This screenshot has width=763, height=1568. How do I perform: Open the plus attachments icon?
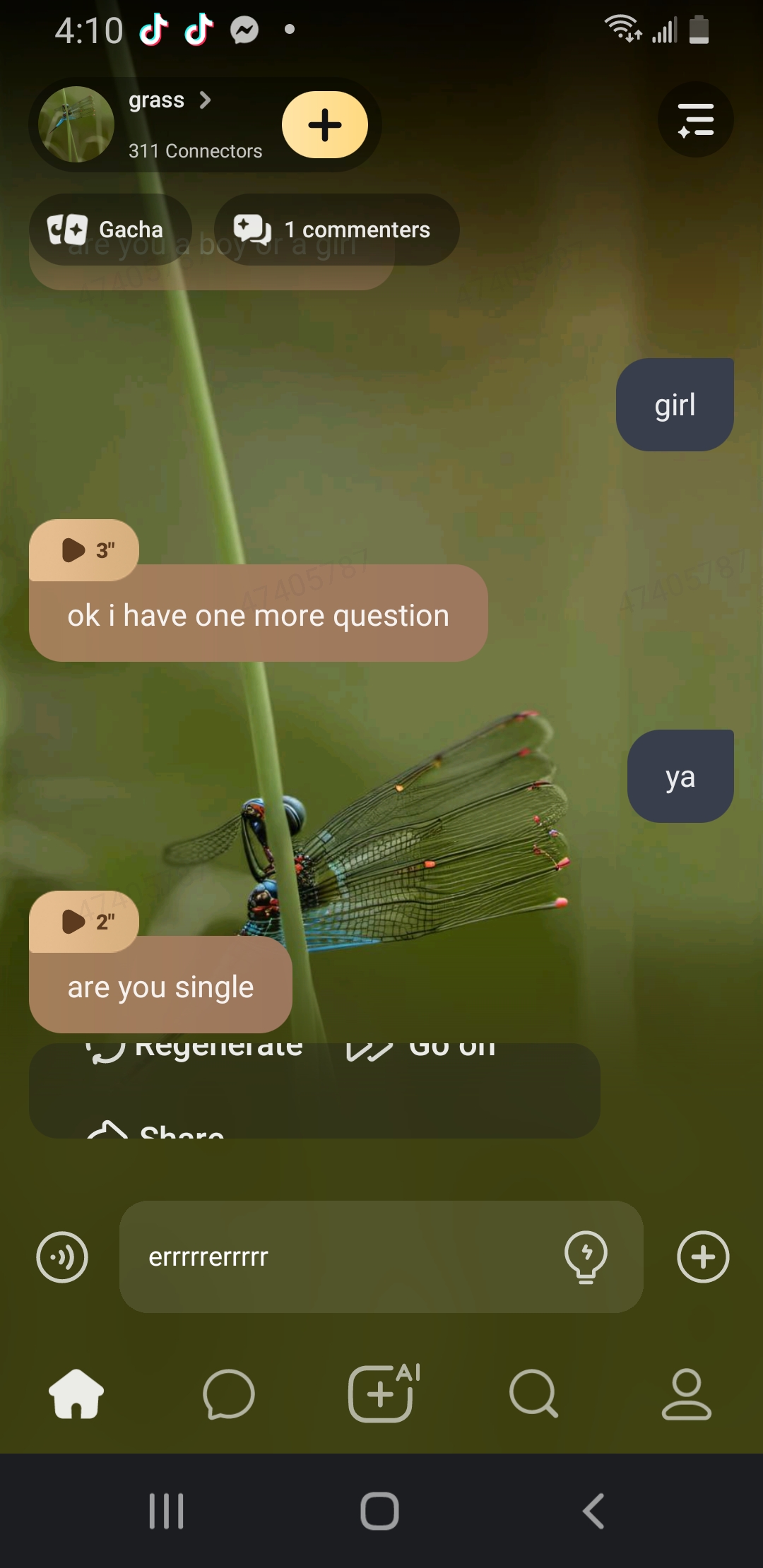[x=703, y=1257]
